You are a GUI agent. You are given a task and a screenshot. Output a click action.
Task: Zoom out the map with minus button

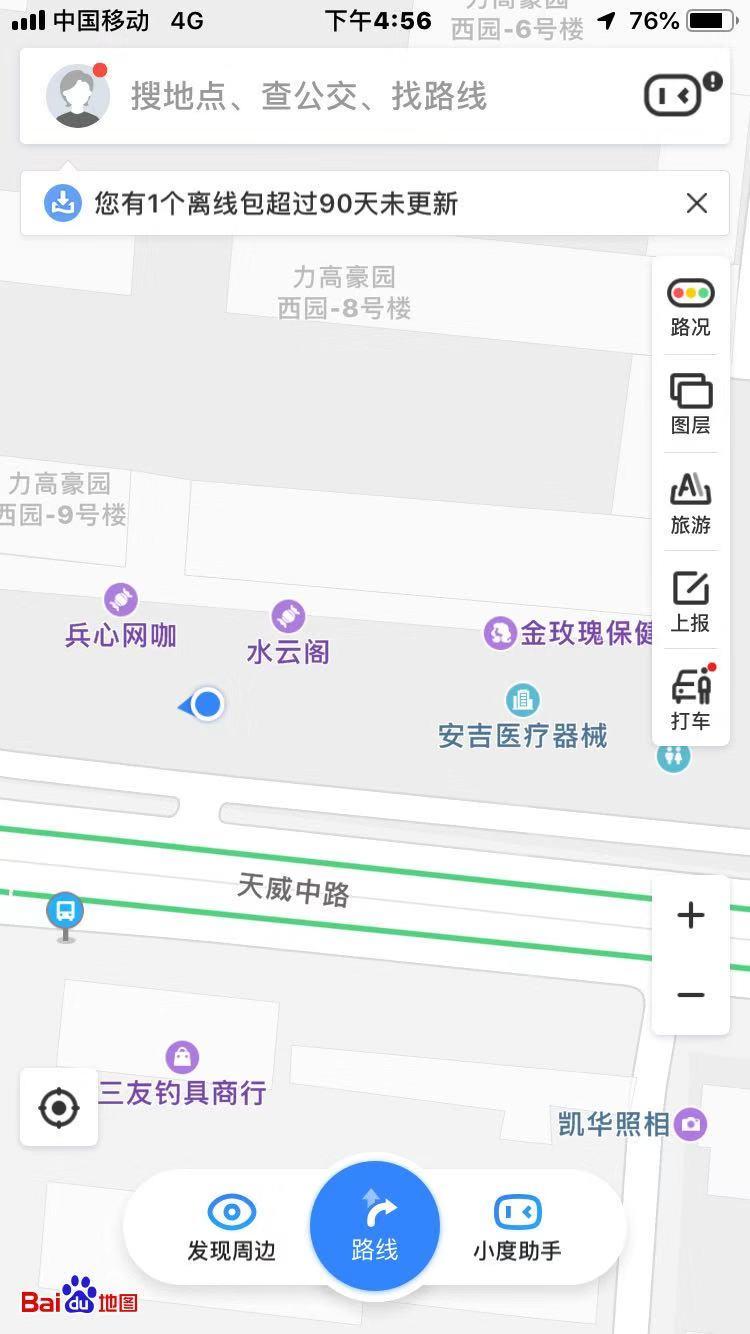pyautogui.click(x=691, y=995)
